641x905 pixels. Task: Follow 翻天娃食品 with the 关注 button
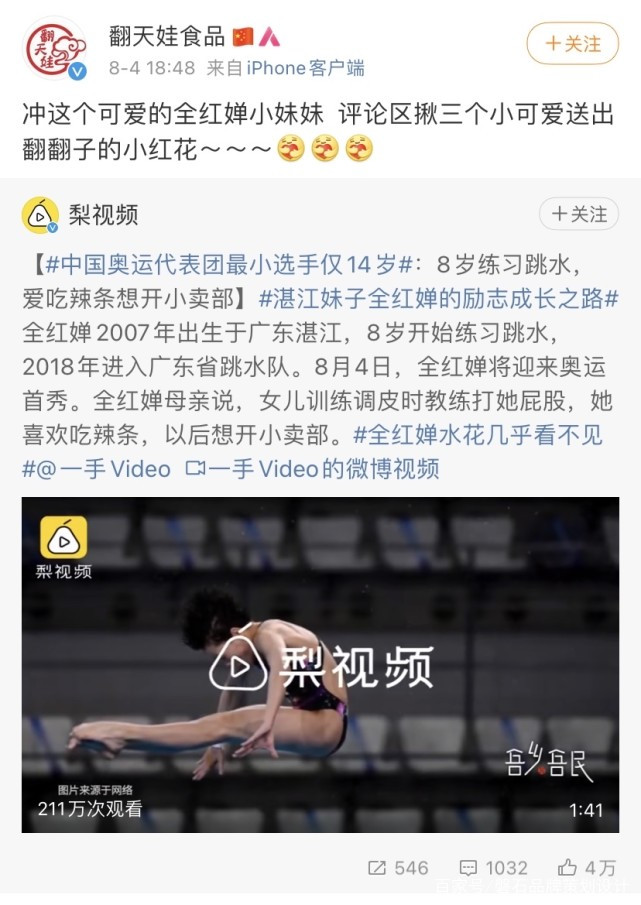[x=573, y=44]
